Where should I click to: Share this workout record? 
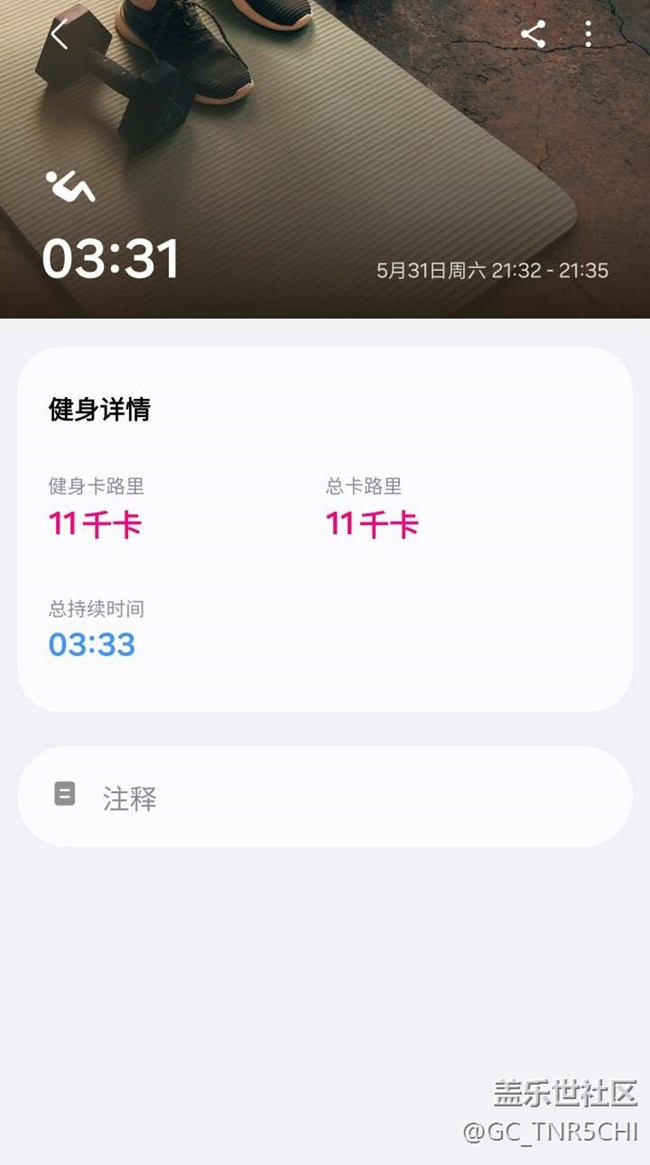point(533,34)
